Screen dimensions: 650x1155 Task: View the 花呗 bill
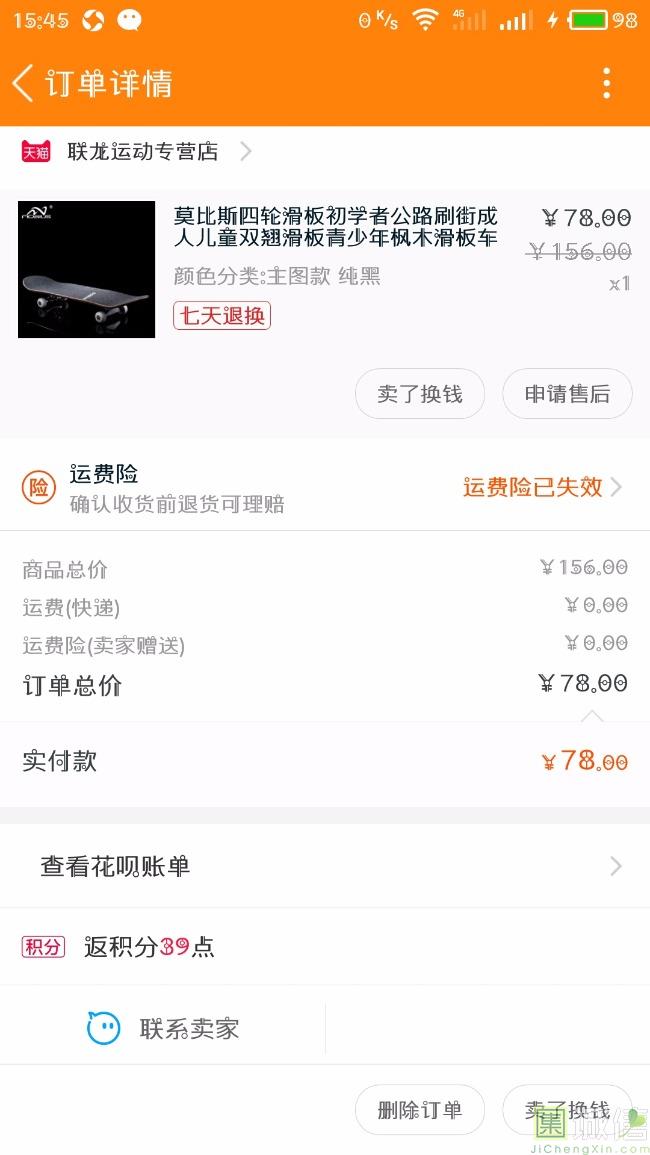[x=324, y=866]
